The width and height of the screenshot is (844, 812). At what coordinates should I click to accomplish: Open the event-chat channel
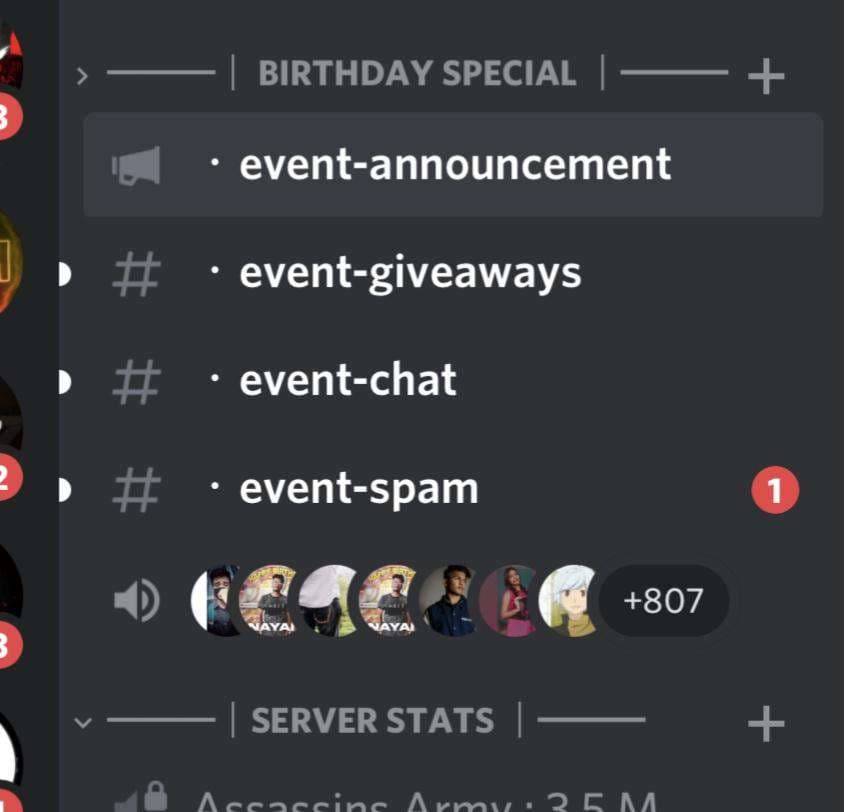(x=348, y=381)
